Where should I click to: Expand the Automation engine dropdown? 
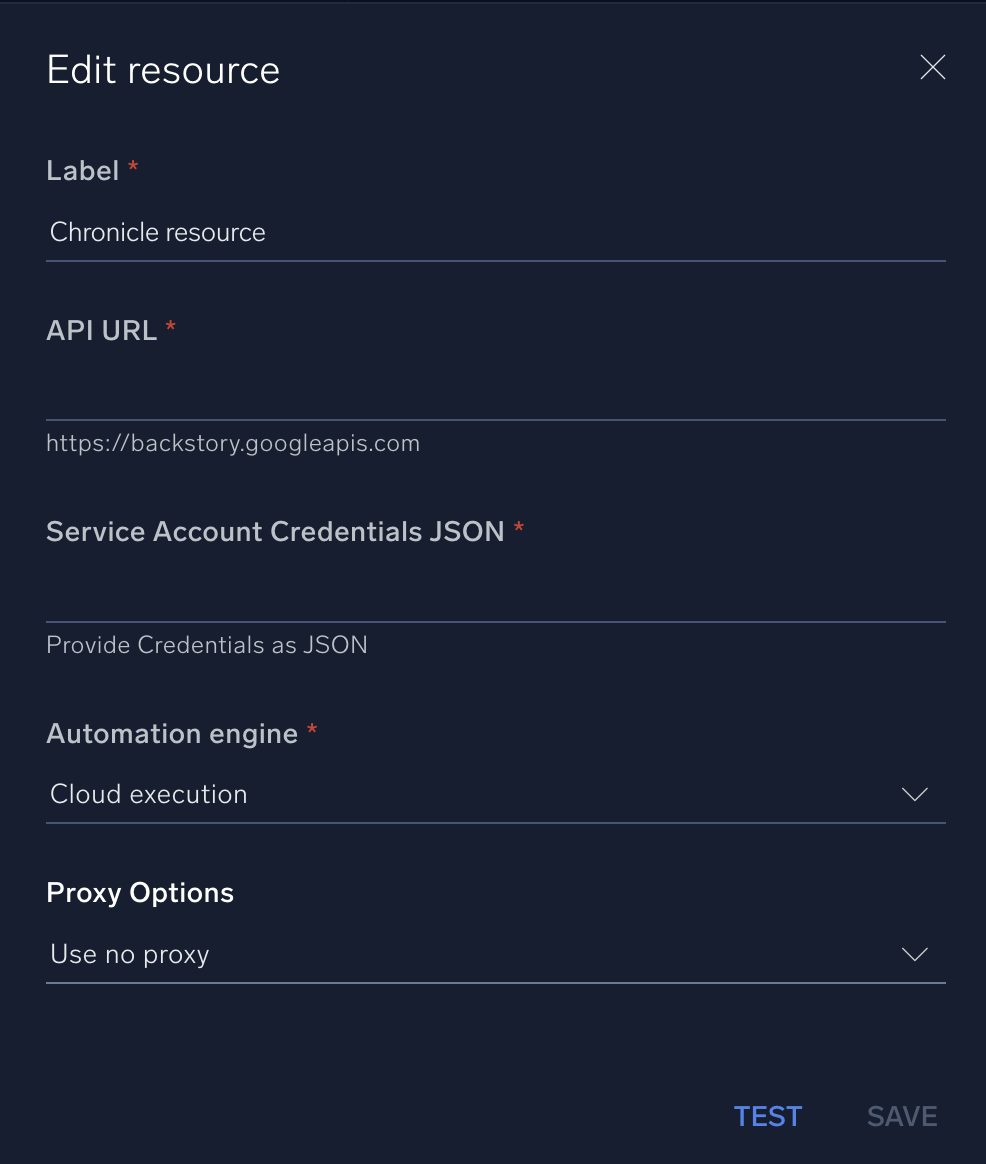495,795
